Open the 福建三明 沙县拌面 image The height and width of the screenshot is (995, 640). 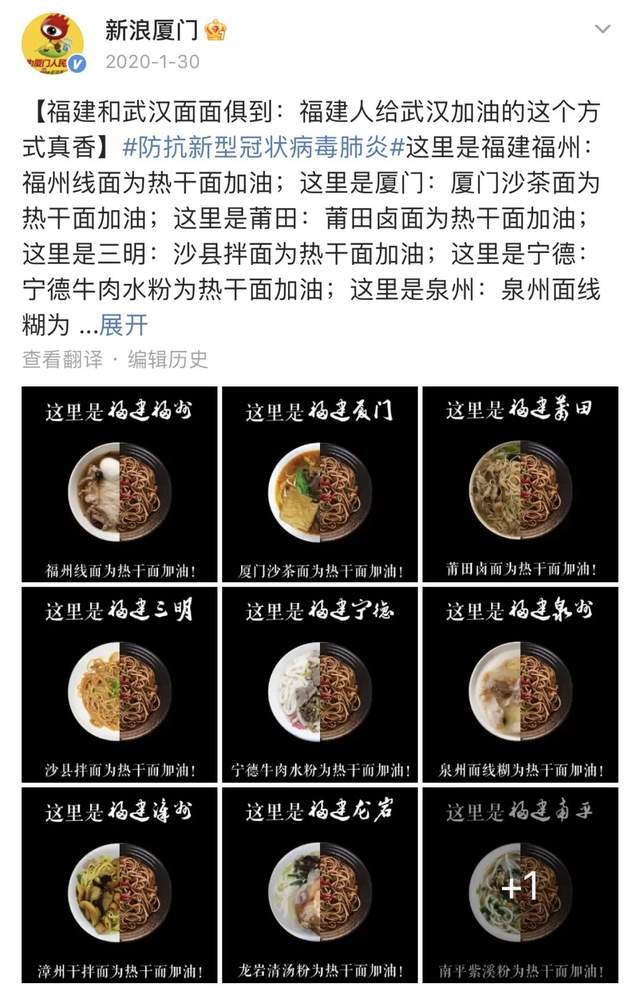coord(119,684)
